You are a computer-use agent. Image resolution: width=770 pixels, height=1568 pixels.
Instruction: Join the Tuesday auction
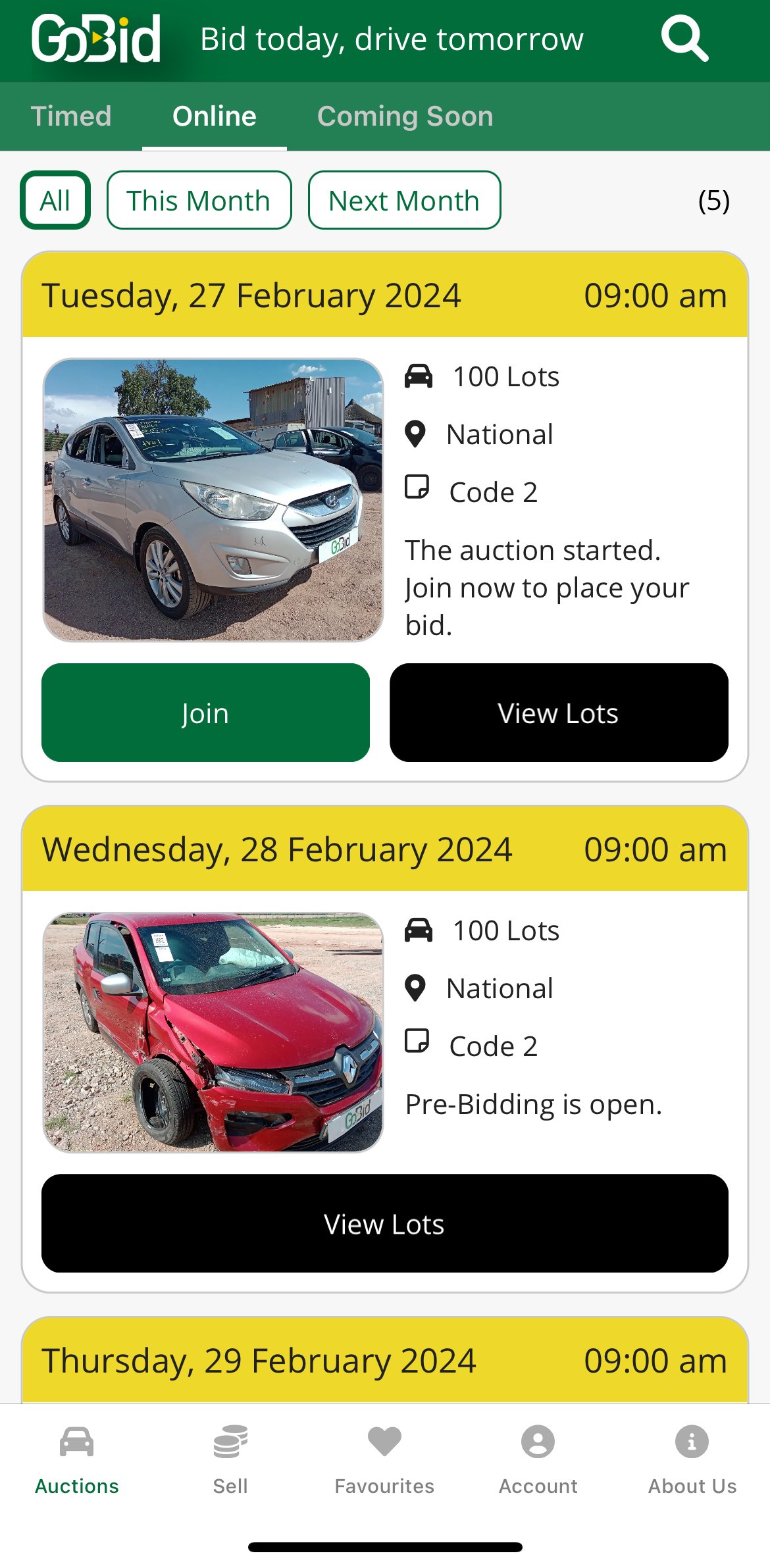[205, 712]
